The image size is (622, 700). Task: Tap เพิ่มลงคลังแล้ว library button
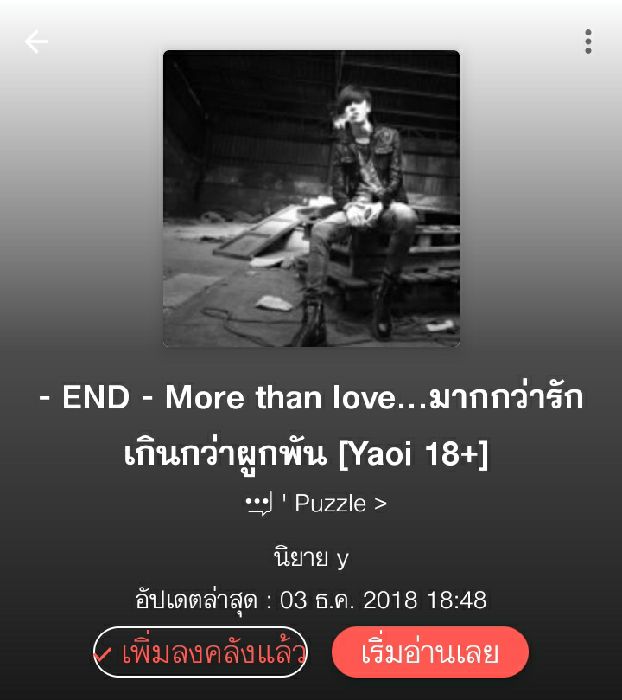click(199, 652)
